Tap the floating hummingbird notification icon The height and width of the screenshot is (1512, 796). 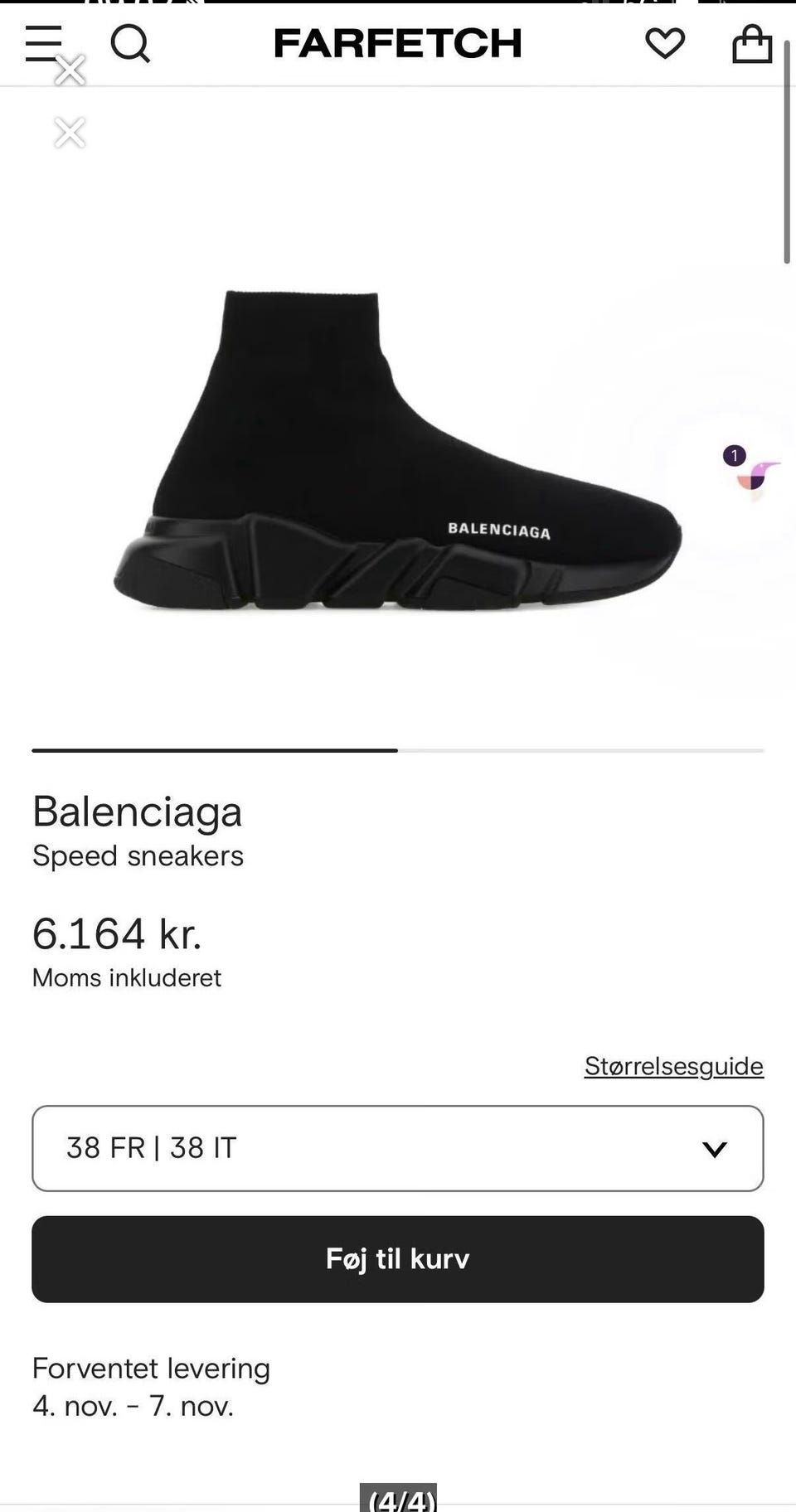coord(751,472)
